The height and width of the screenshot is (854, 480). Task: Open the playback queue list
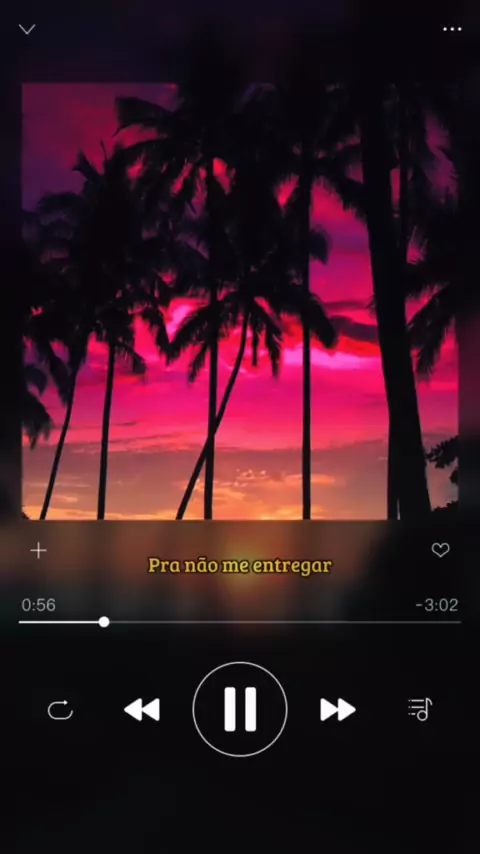click(420, 709)
